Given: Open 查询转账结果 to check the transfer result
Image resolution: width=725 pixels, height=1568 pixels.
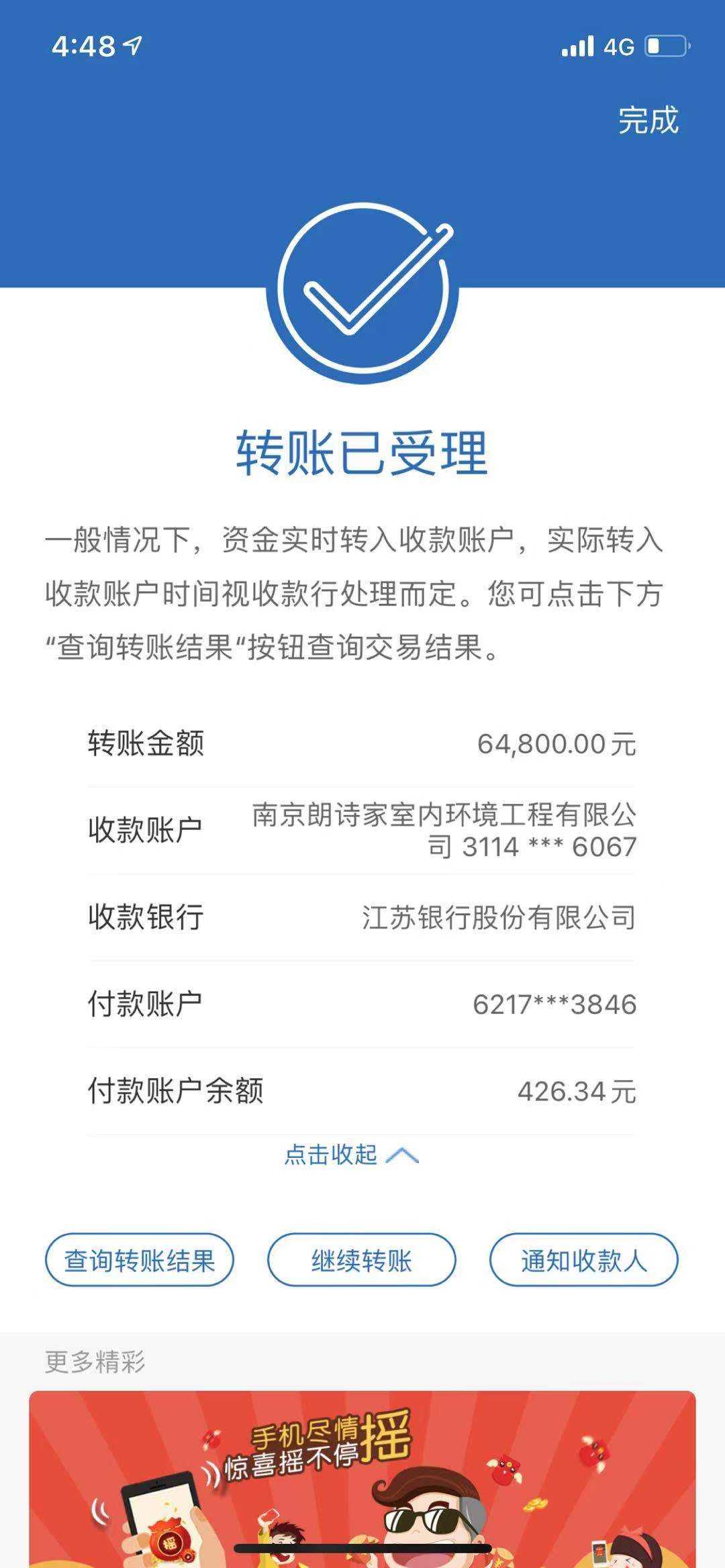Looking at the screenshot, I should click(x=140, y=1261).
